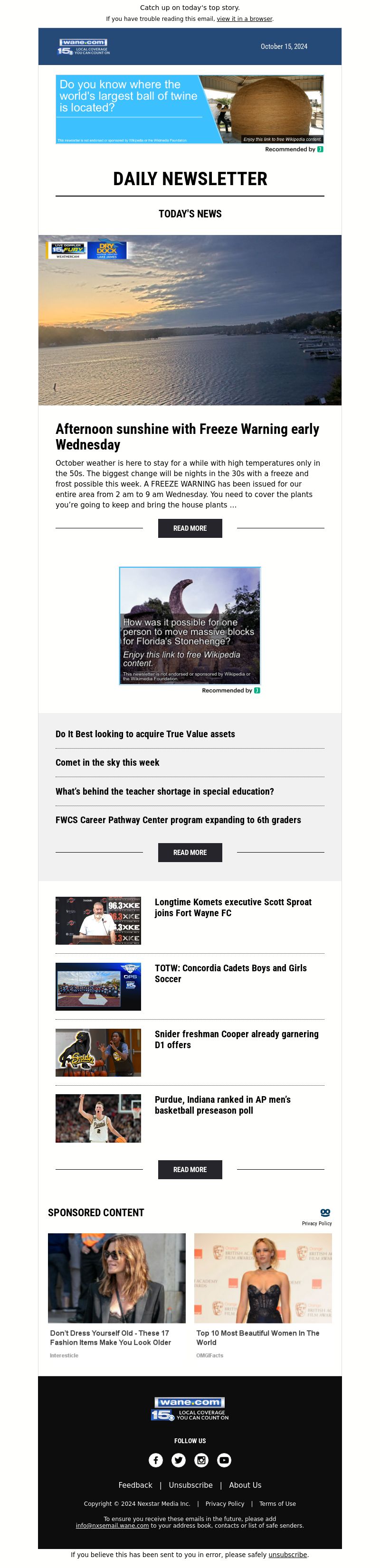380x1568 pixels.
Task: Open the Privacy Policy link beside the copyright
Action: click(225, 1503)
